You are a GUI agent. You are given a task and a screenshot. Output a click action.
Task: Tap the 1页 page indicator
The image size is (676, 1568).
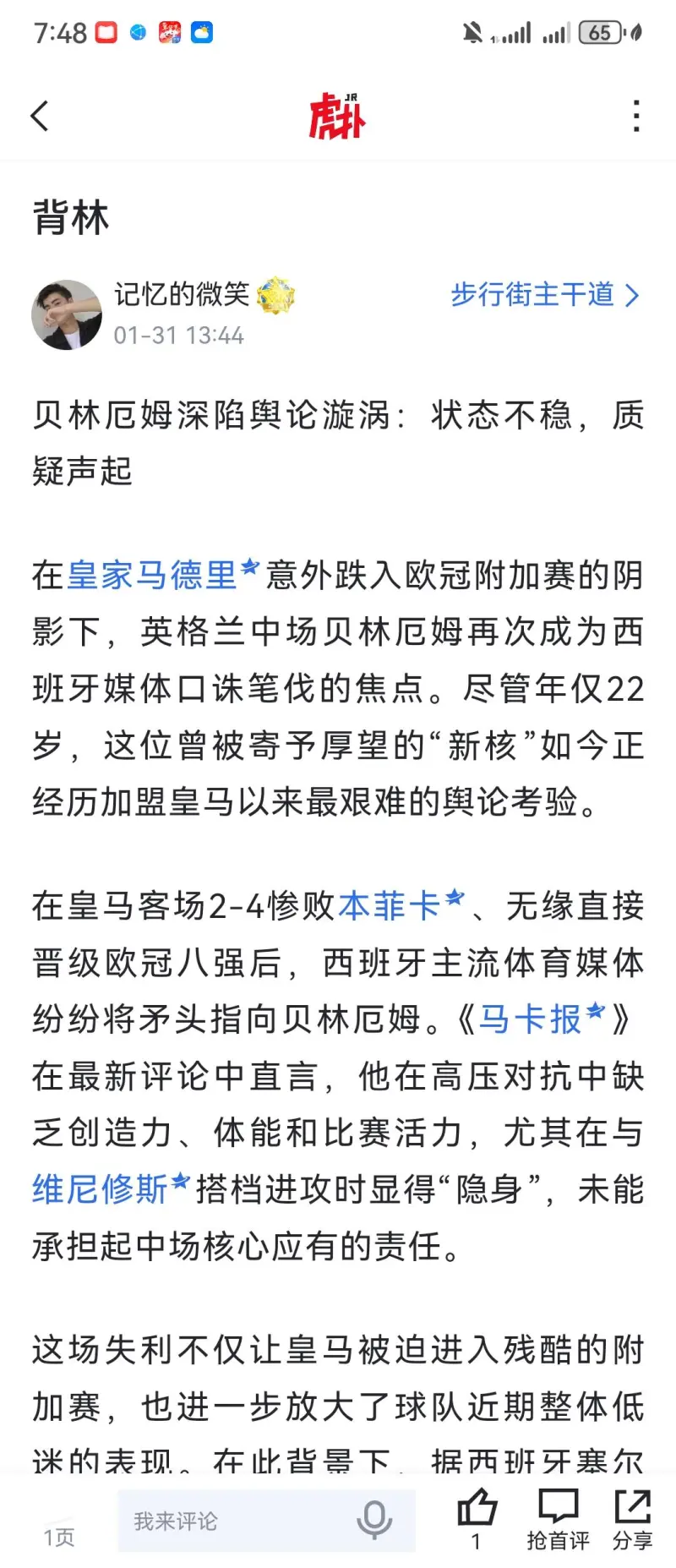[59, 1536]
